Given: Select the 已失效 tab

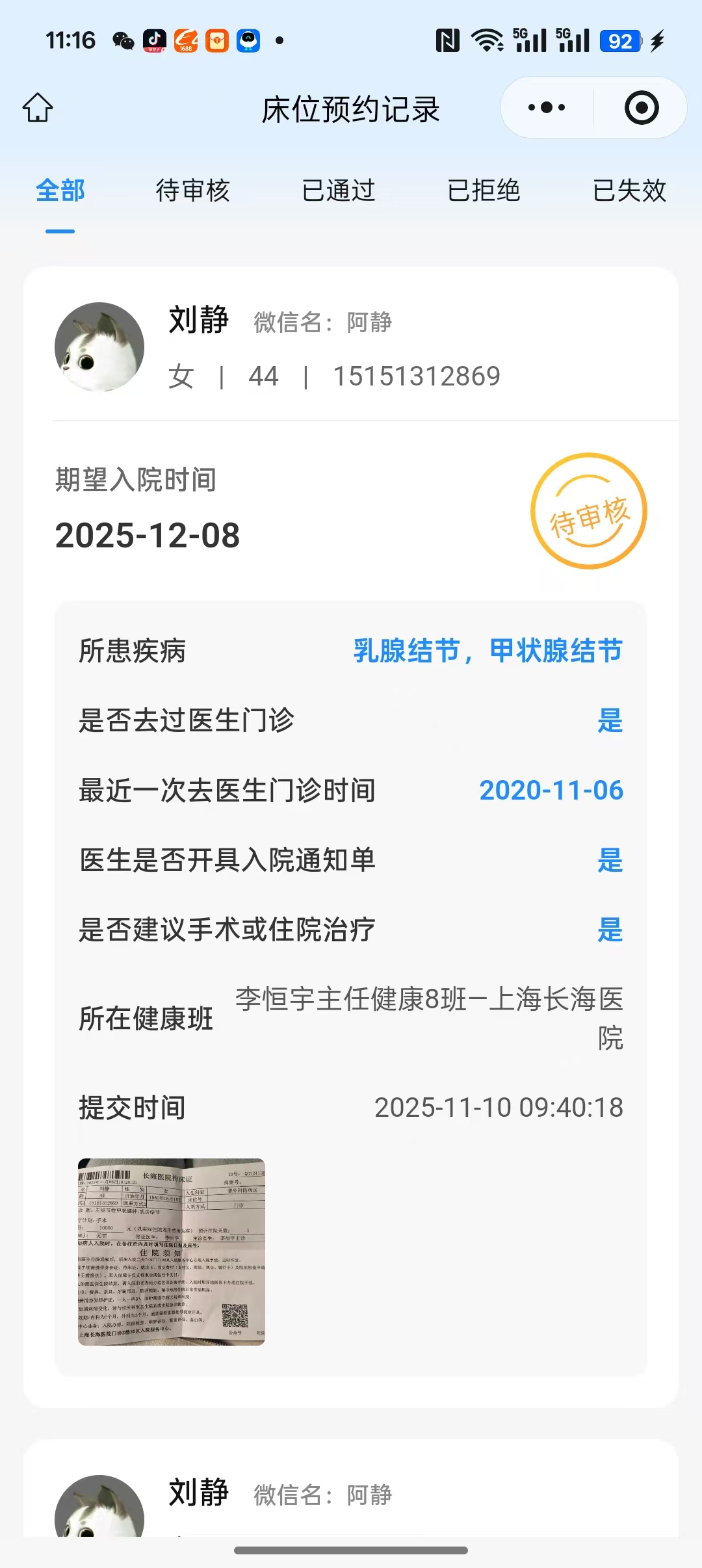Looking at the screenshot, I should 629,191.
